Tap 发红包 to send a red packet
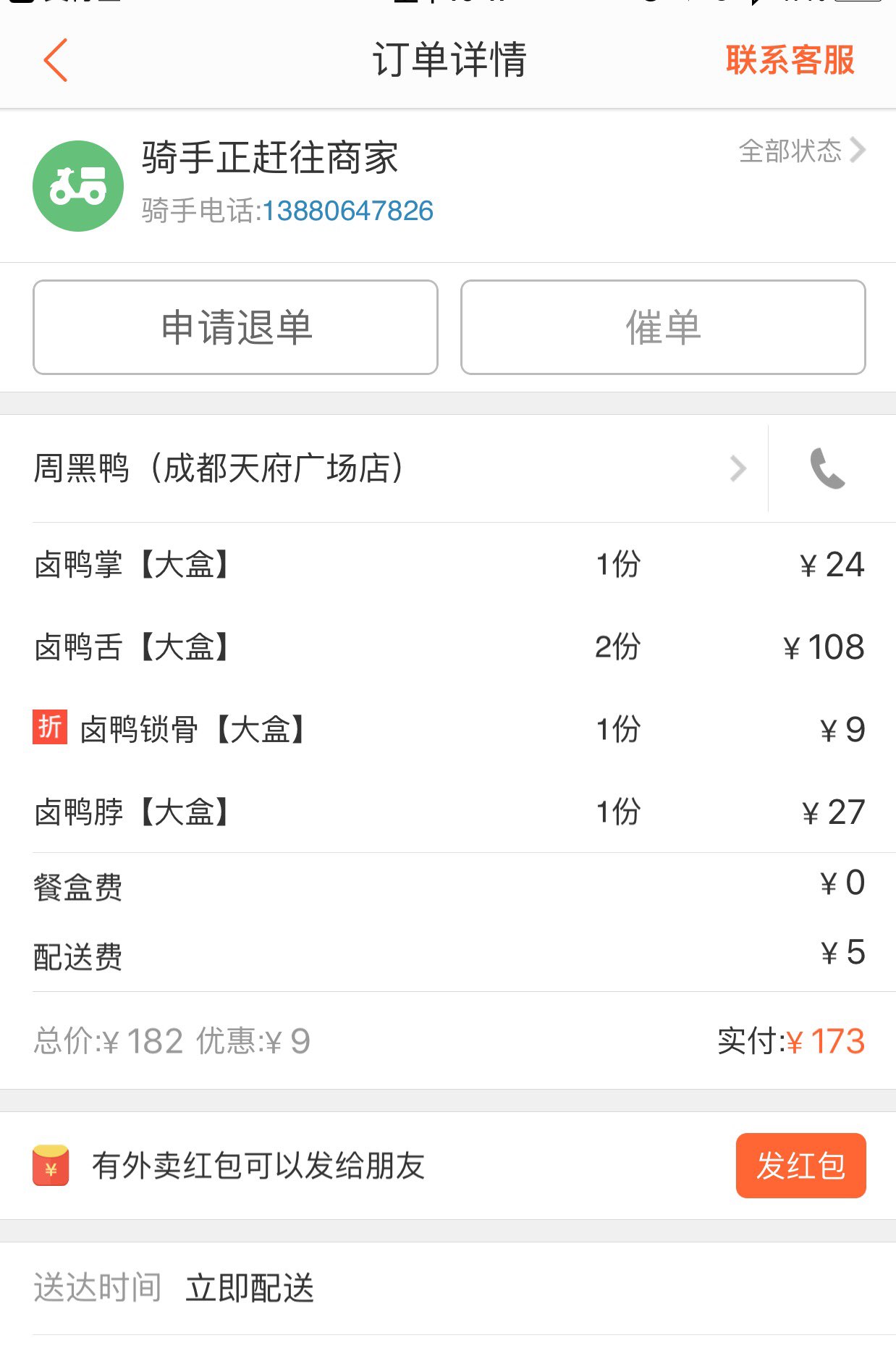Screen dimensions: 896x1351 800,1166
